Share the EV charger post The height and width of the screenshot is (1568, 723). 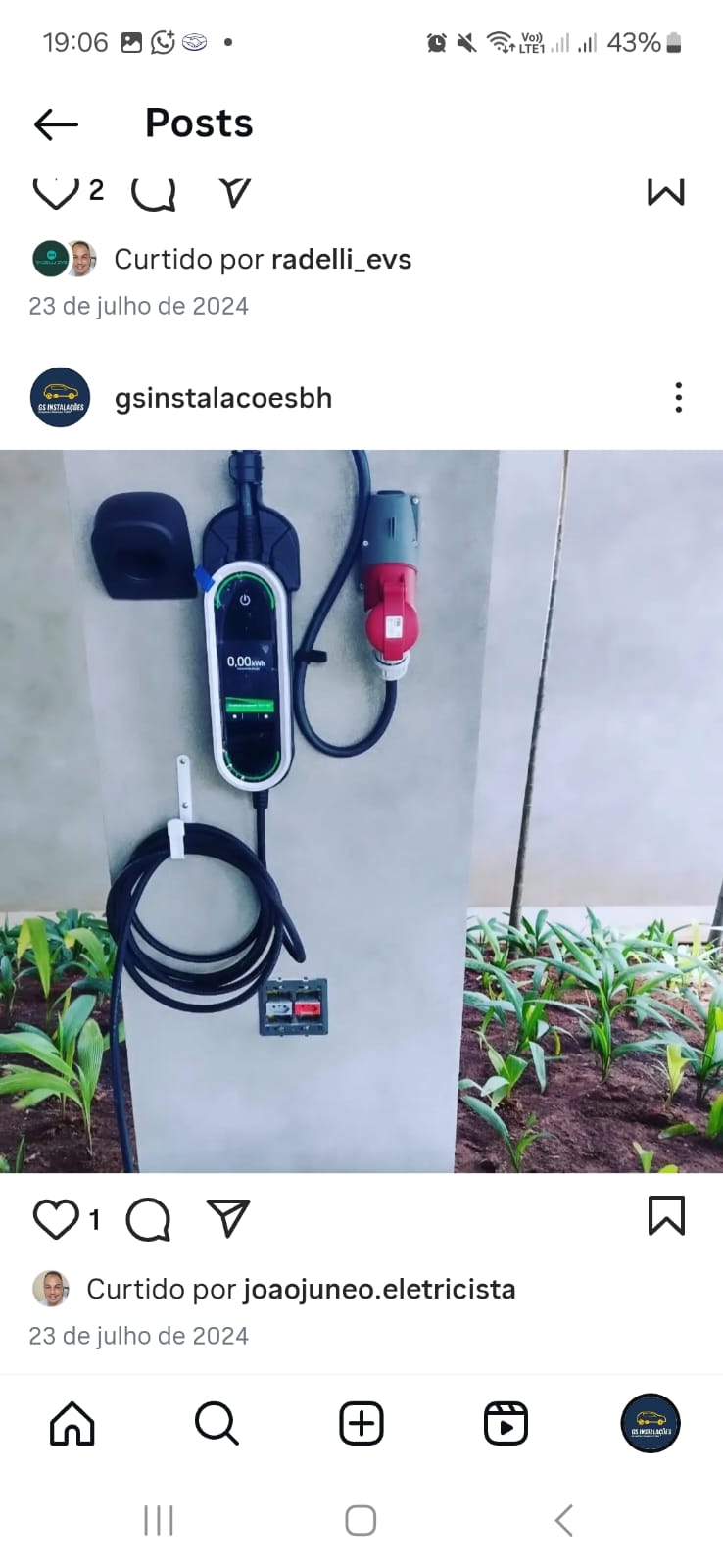228,1219
